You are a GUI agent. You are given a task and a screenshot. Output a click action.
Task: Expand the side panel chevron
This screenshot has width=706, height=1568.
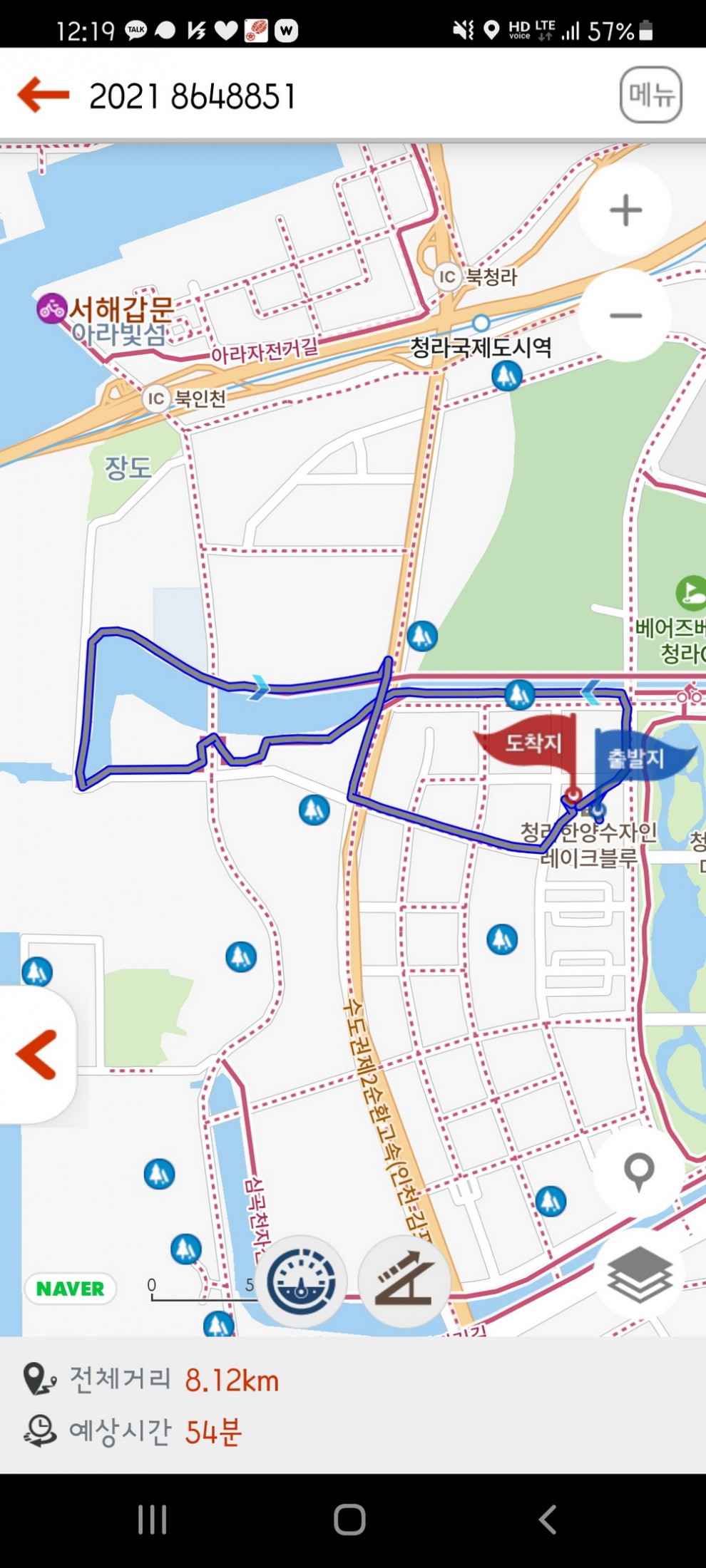pos(36,1055)
